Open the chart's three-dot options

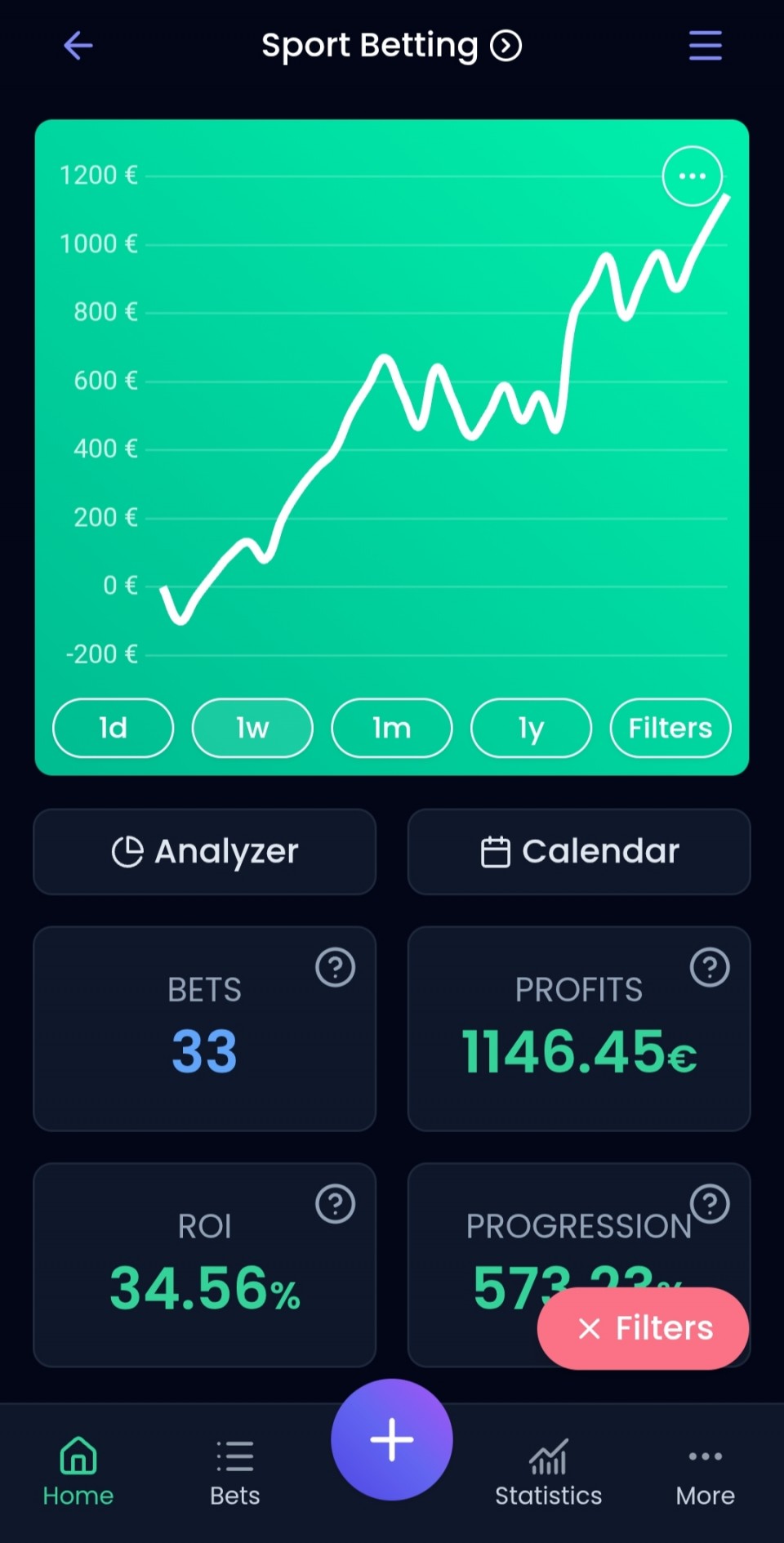[x=693, y=176]
